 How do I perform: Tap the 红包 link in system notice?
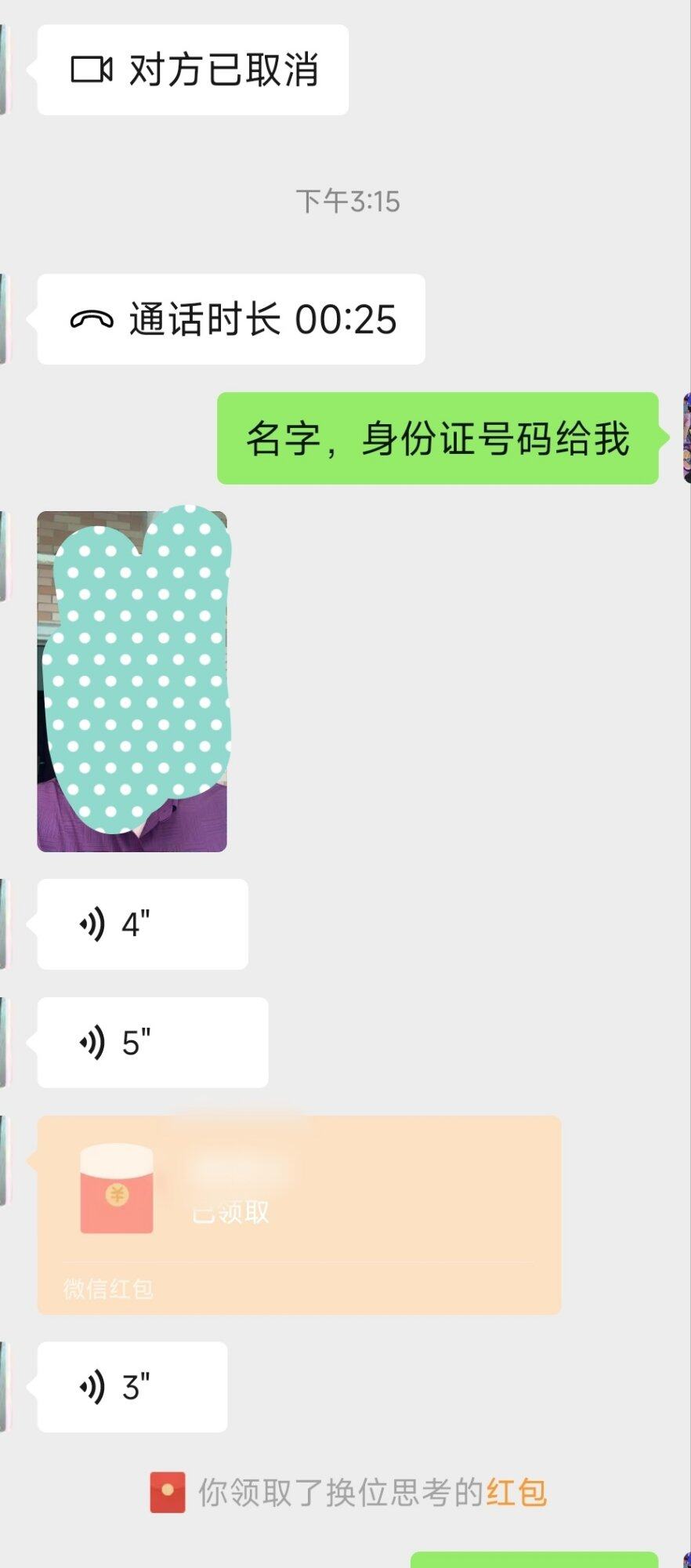click(x=516, y=1493)
